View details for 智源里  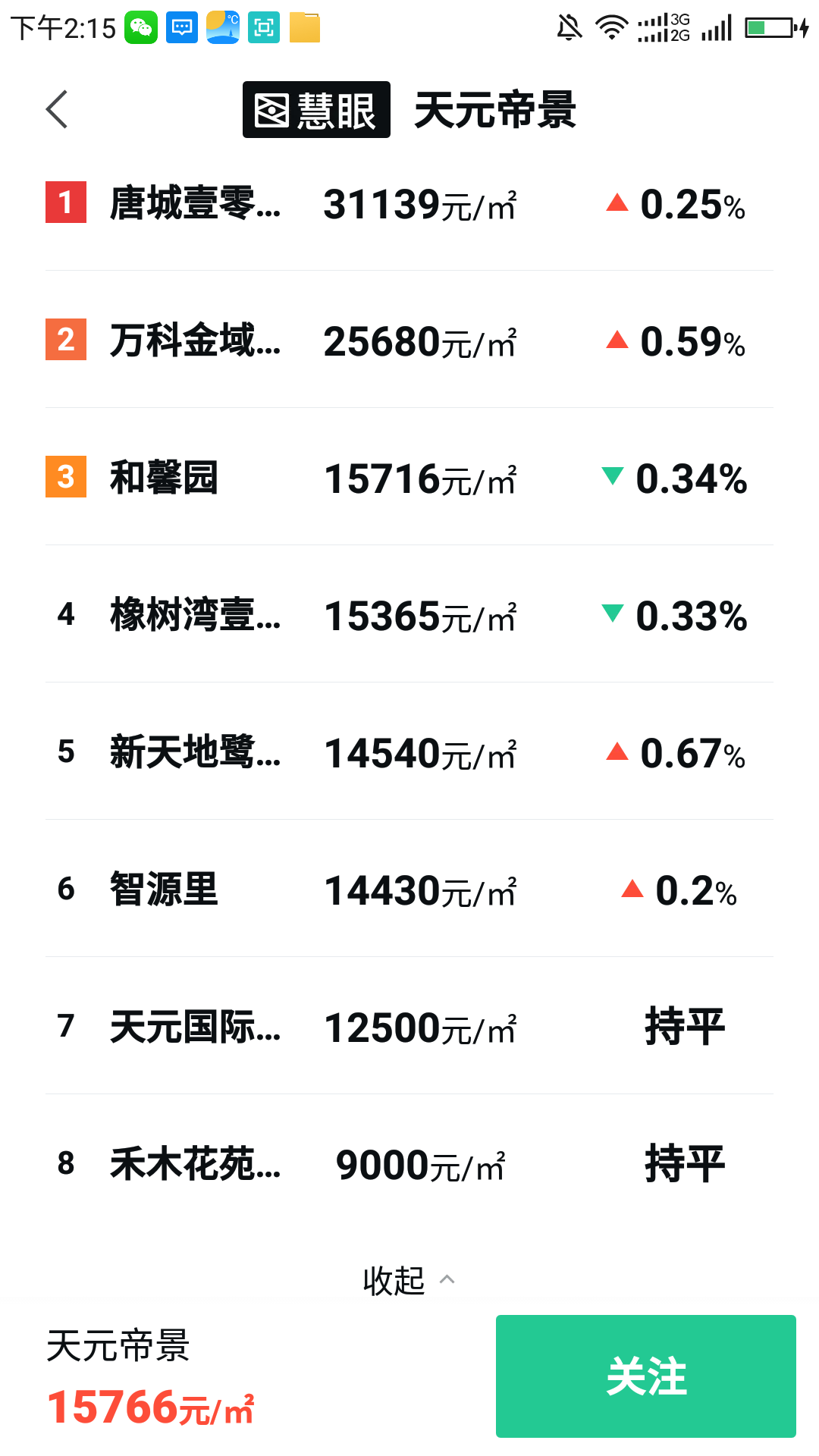[164, 890]
